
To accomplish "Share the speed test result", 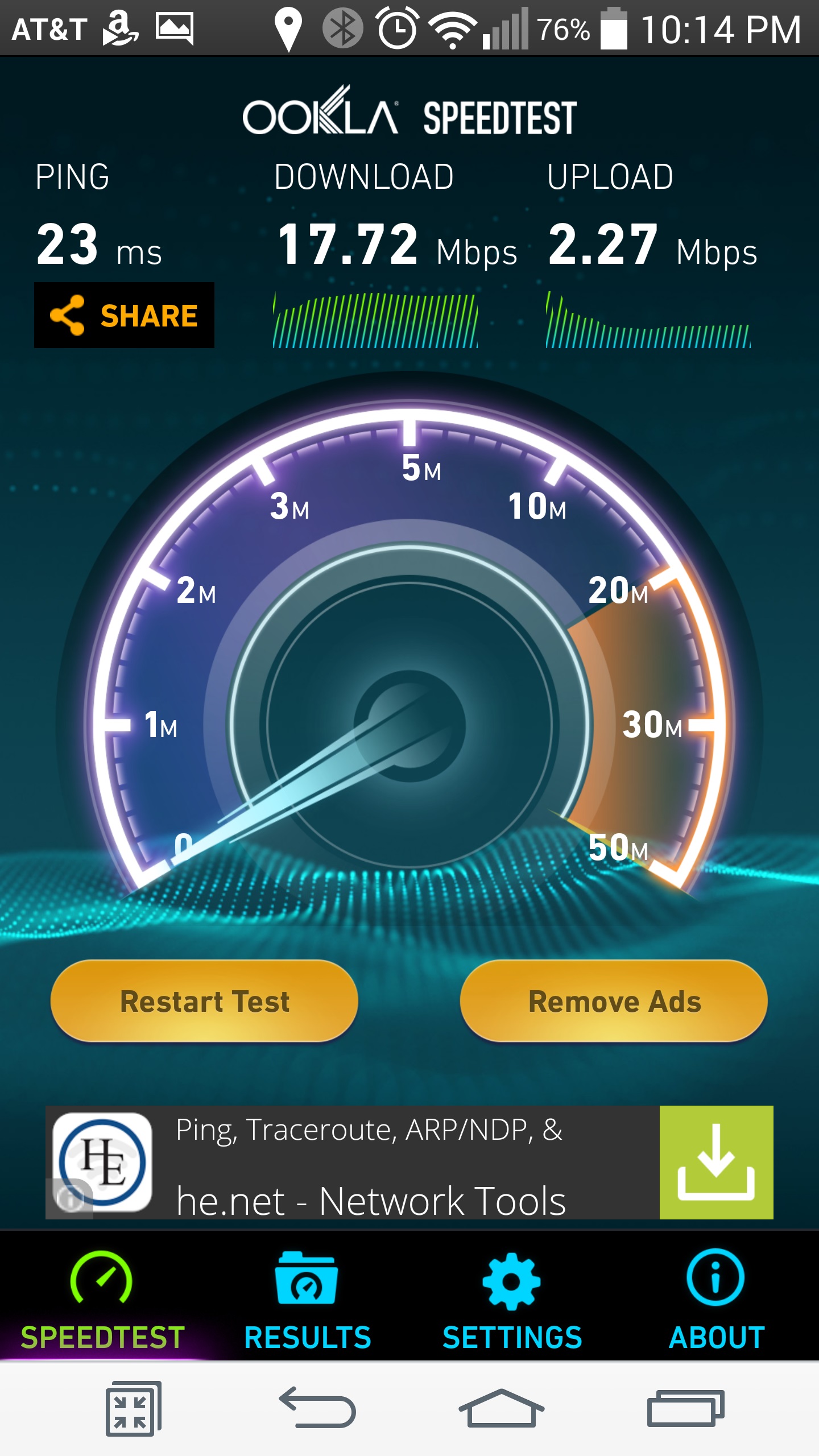I will [124, 315].
